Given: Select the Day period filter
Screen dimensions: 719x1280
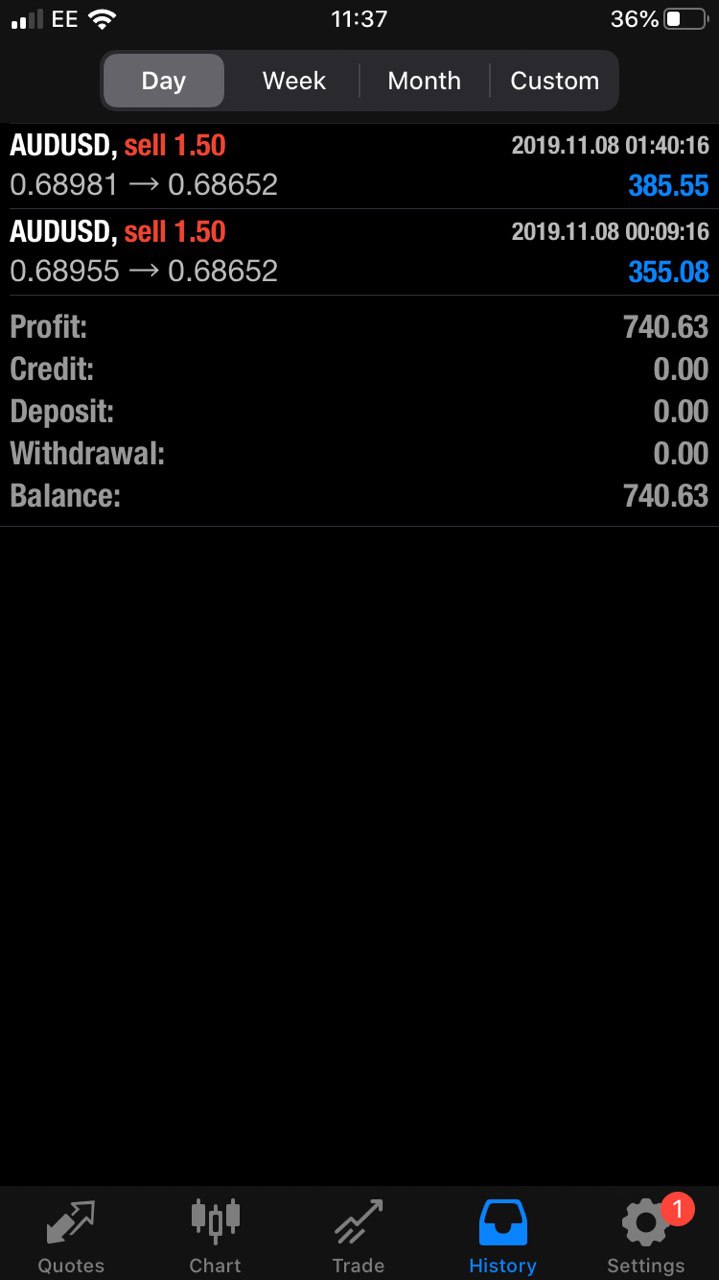Looking at the screenshot, I should click(164, 81).
